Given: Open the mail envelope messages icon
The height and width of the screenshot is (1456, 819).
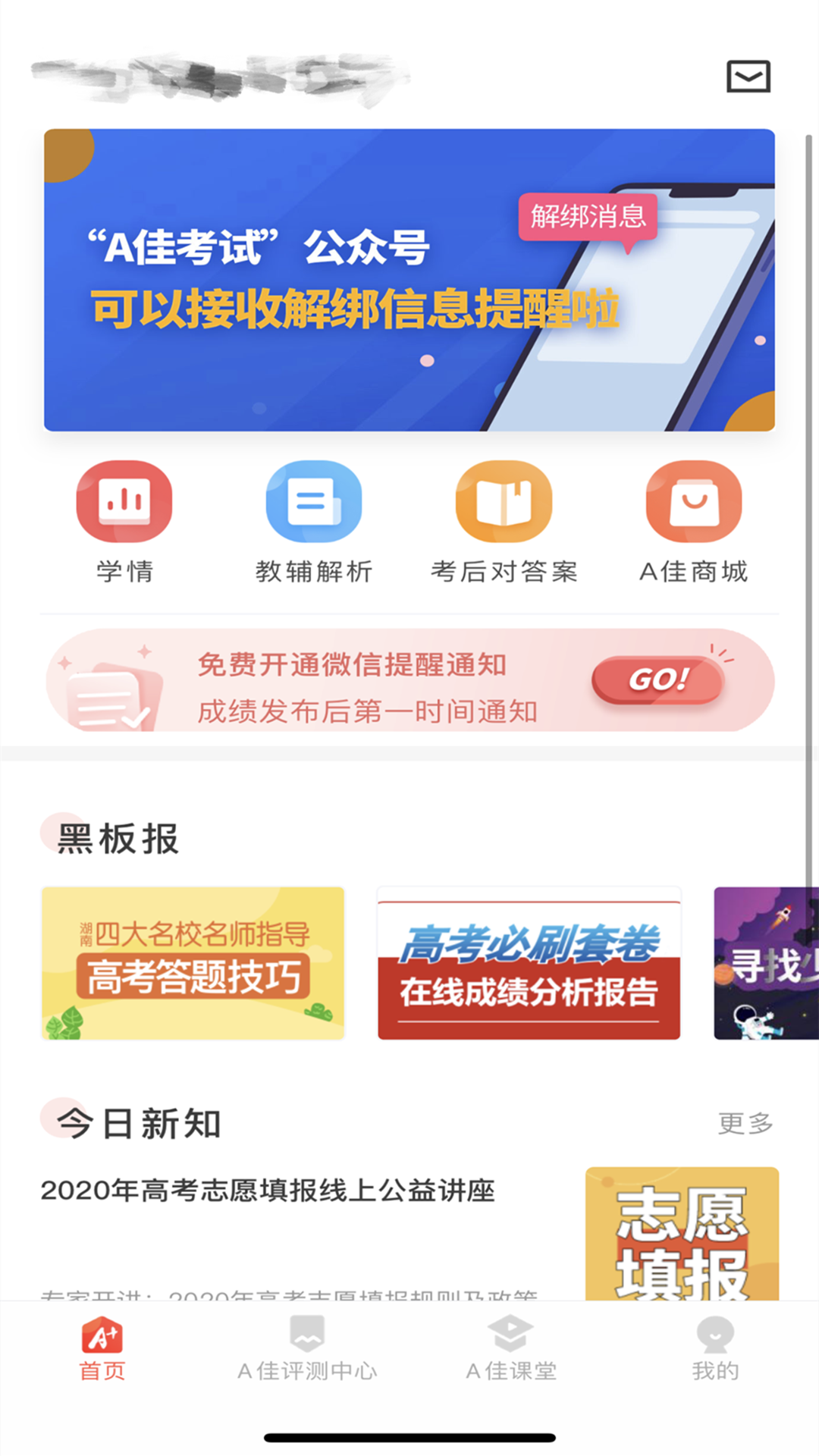Looking at the screenshot, I should [x=748, y=77].
